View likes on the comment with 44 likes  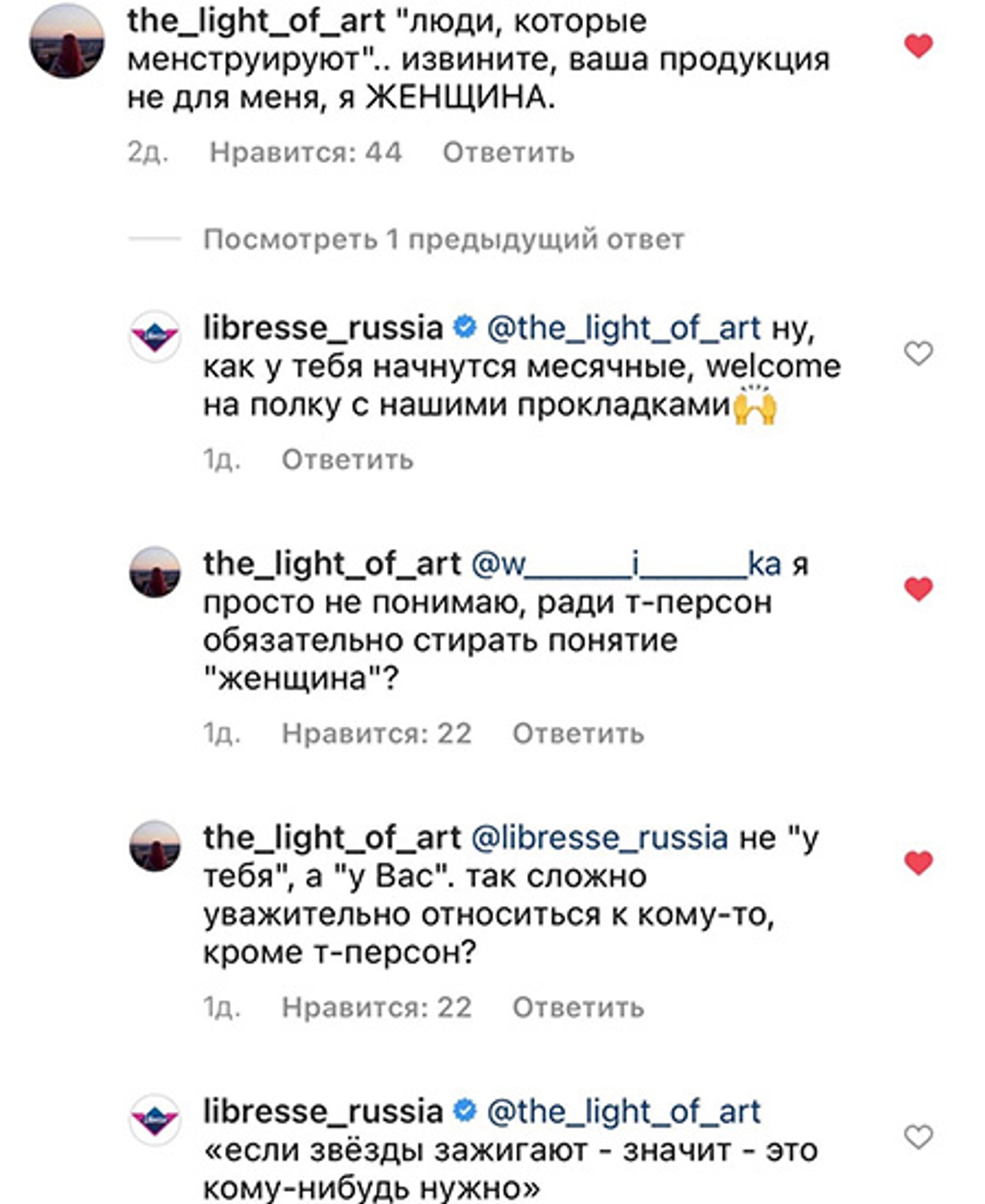(305, 152)
